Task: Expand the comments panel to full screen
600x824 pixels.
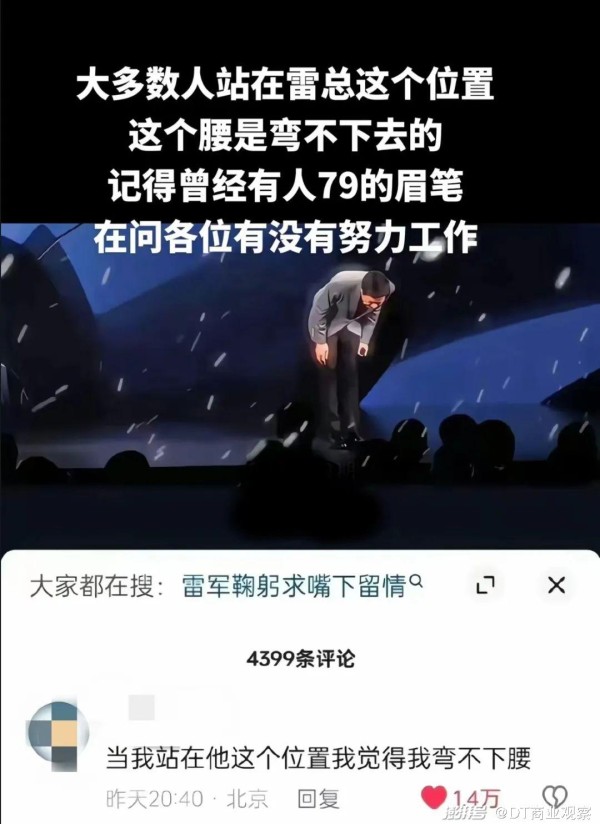Action: (x=486, y=586)
